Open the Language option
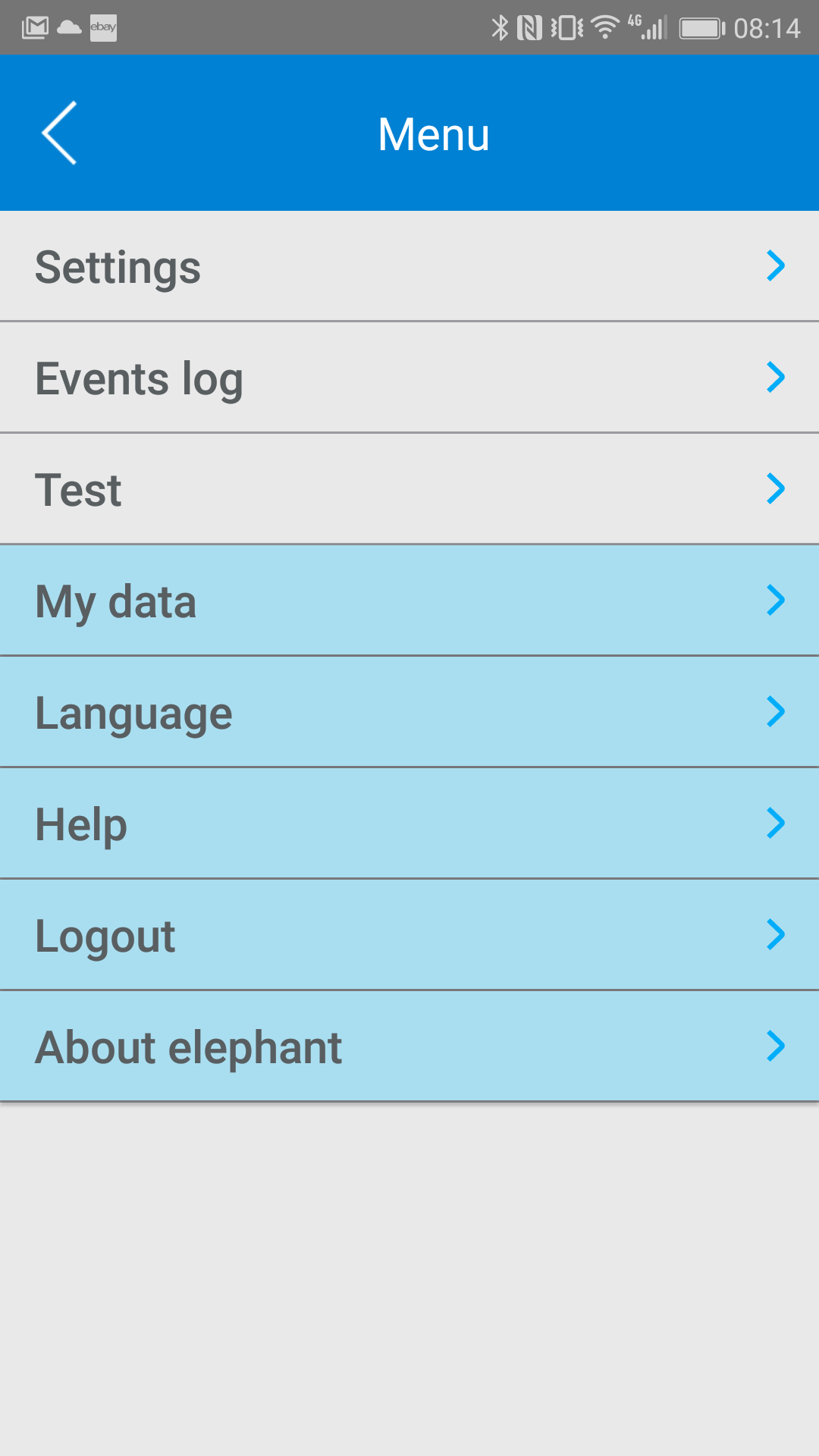This screenshot has height=1456, width=819. [x=409, y=712]
